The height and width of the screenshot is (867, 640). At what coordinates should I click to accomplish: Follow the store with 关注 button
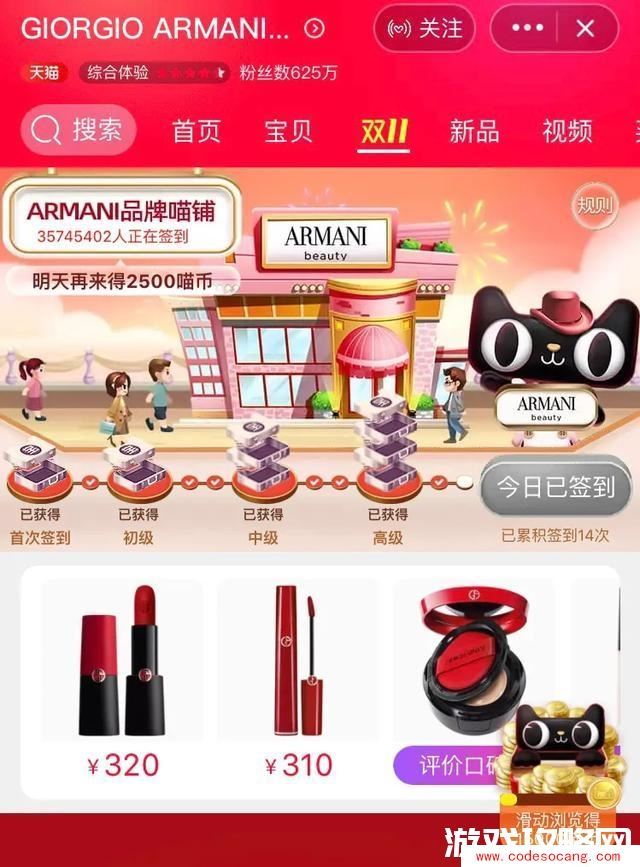click(x=425, y=29)
